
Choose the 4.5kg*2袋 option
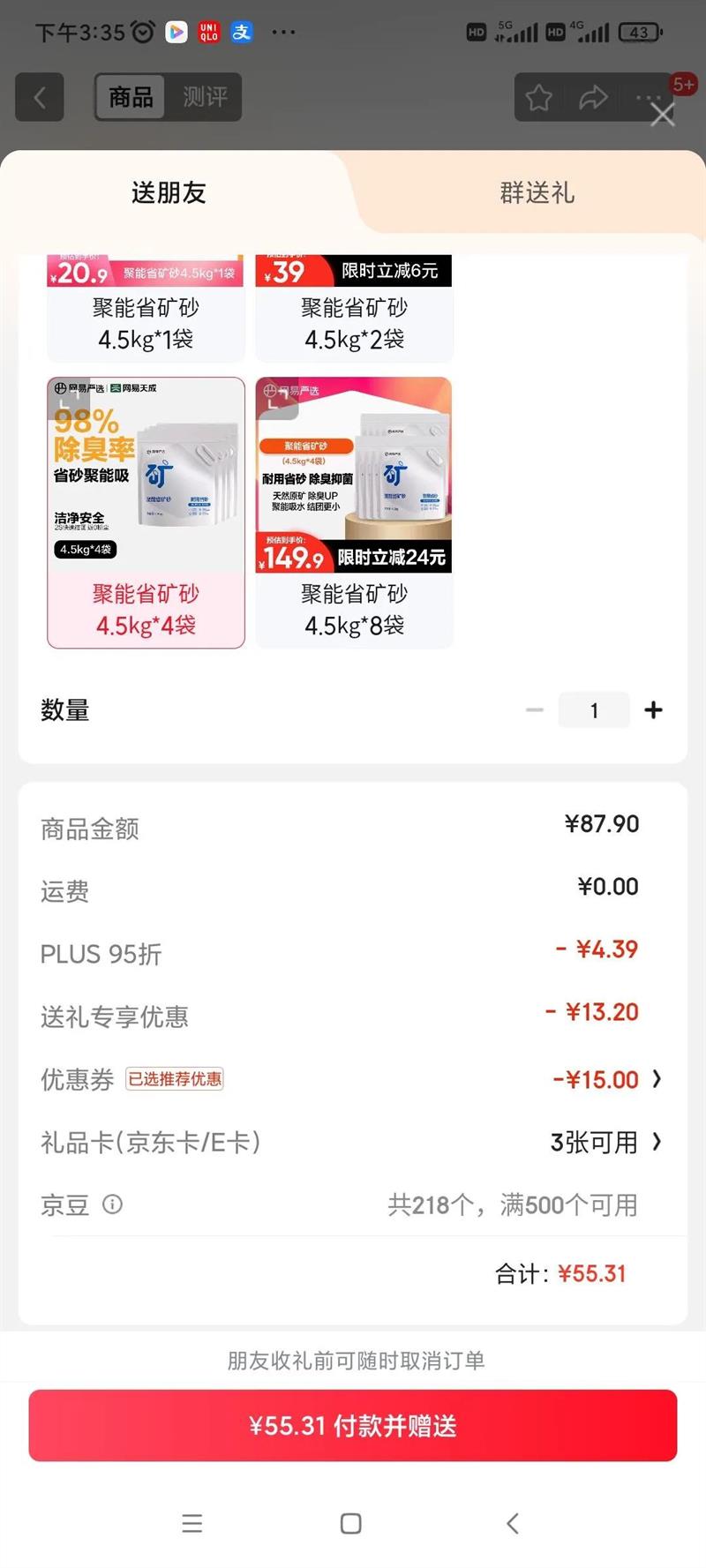point(354,308)
